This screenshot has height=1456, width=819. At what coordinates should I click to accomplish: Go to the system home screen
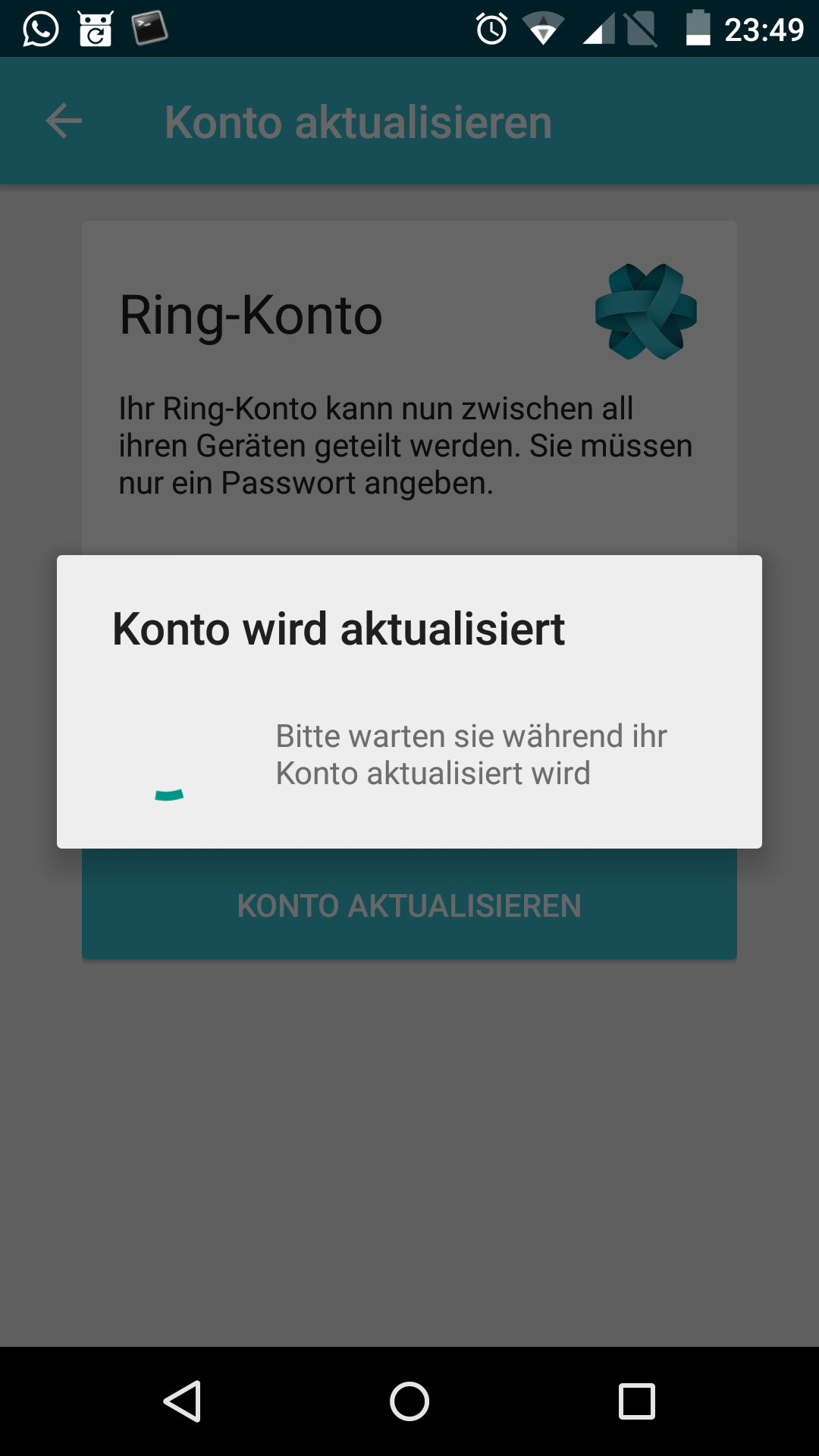(x=409, y=1401)
